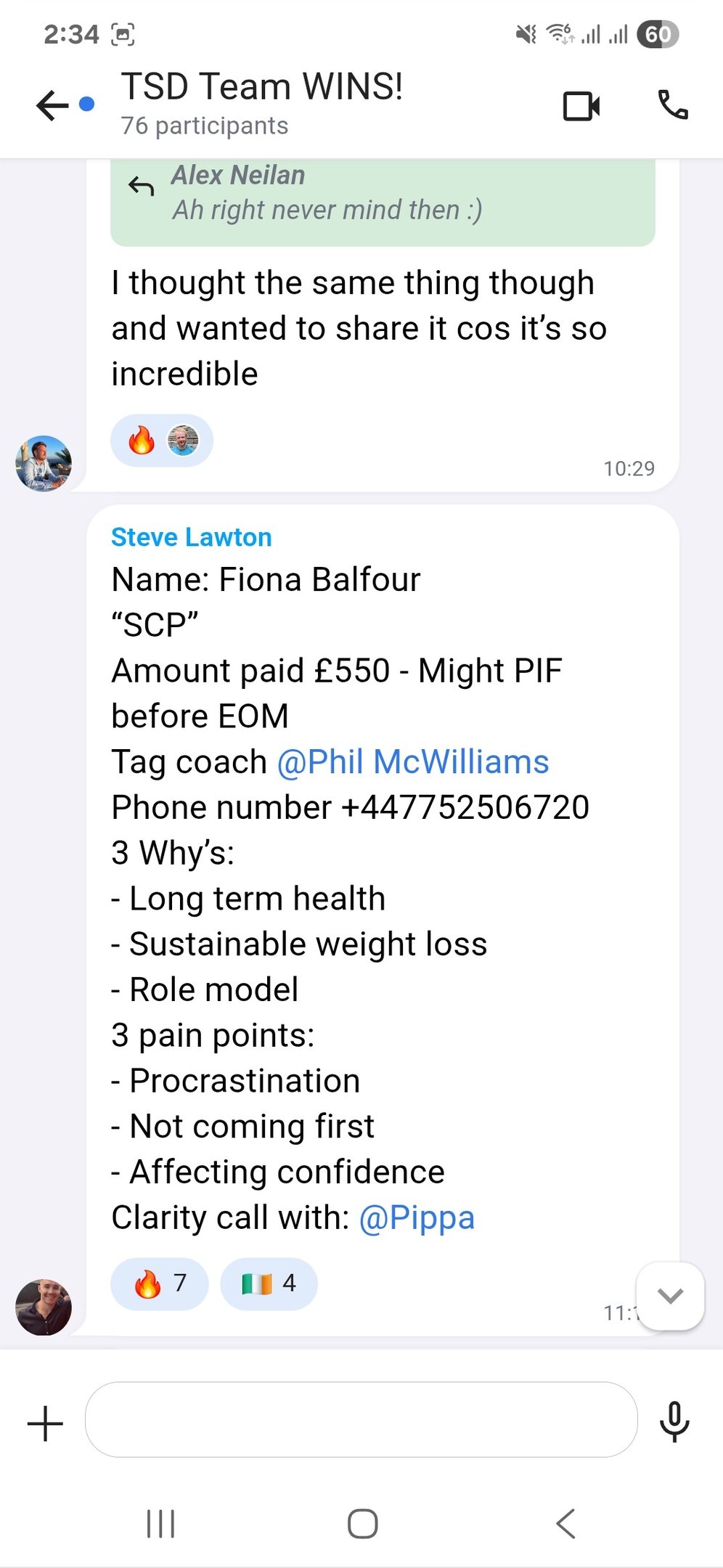Image resolution: width=723 pixels, height=1568 pixels.
Task: Open the @Phil McWilliams mention
Action: [413, 762]
